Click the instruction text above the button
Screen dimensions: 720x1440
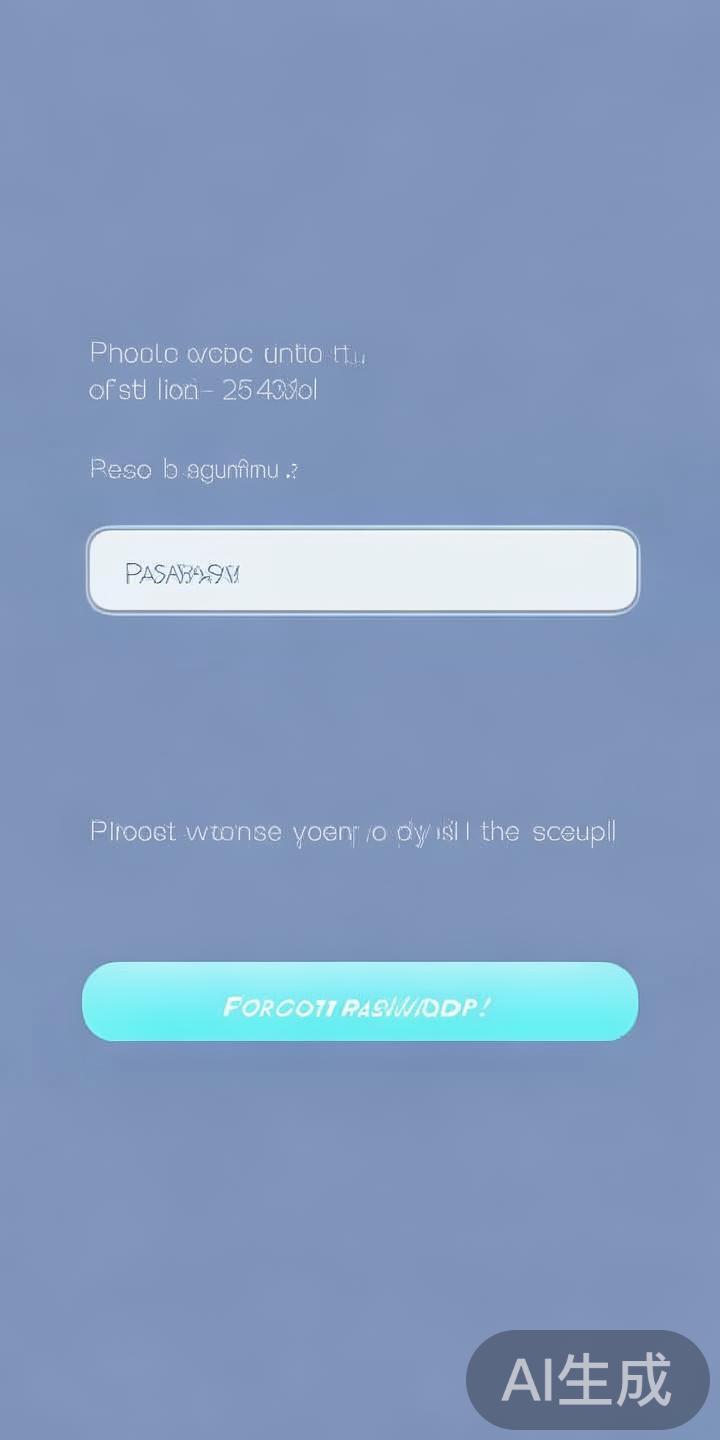(x=352, y=830)
